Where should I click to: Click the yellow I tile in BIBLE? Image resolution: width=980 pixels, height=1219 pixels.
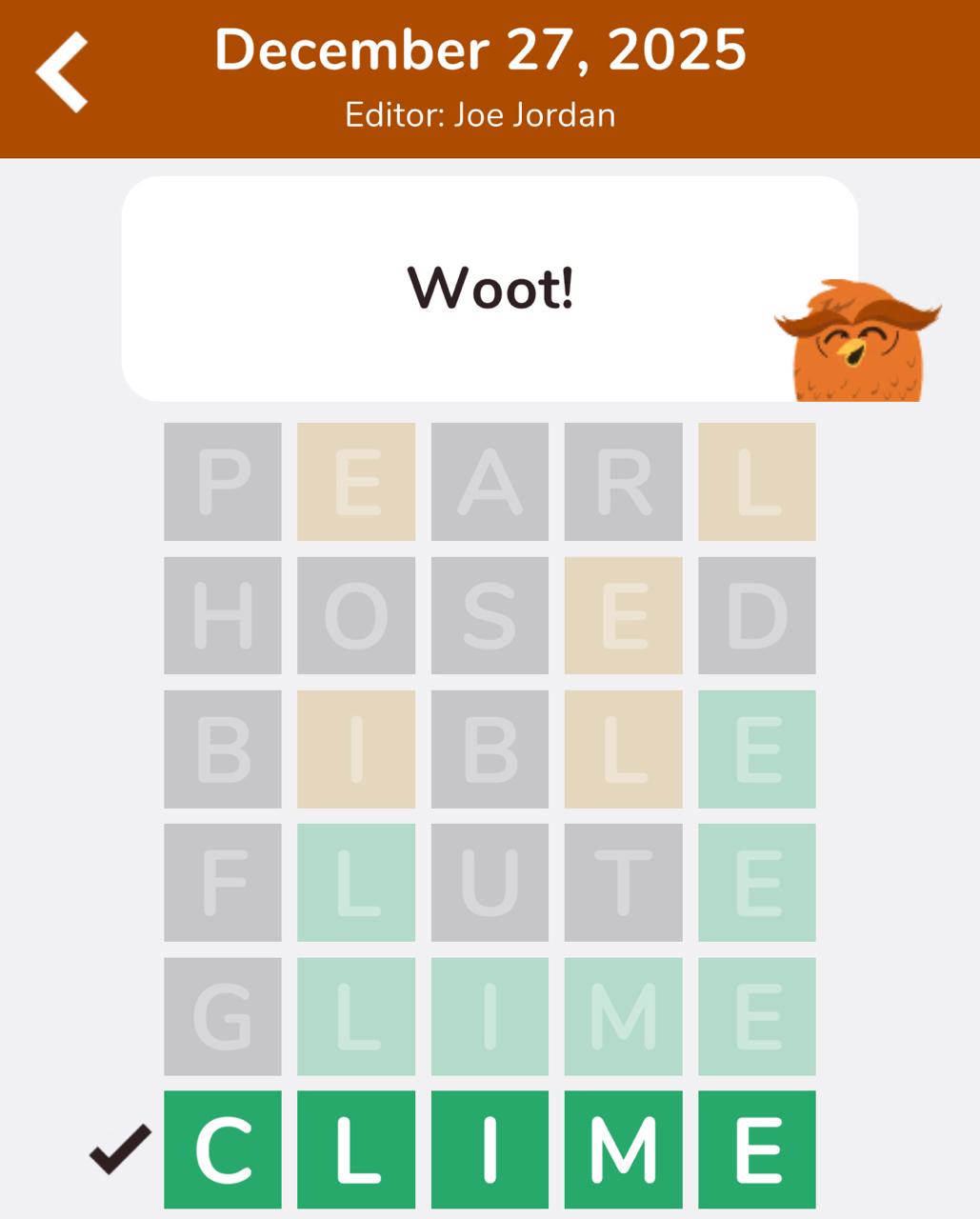coord(356,749)
